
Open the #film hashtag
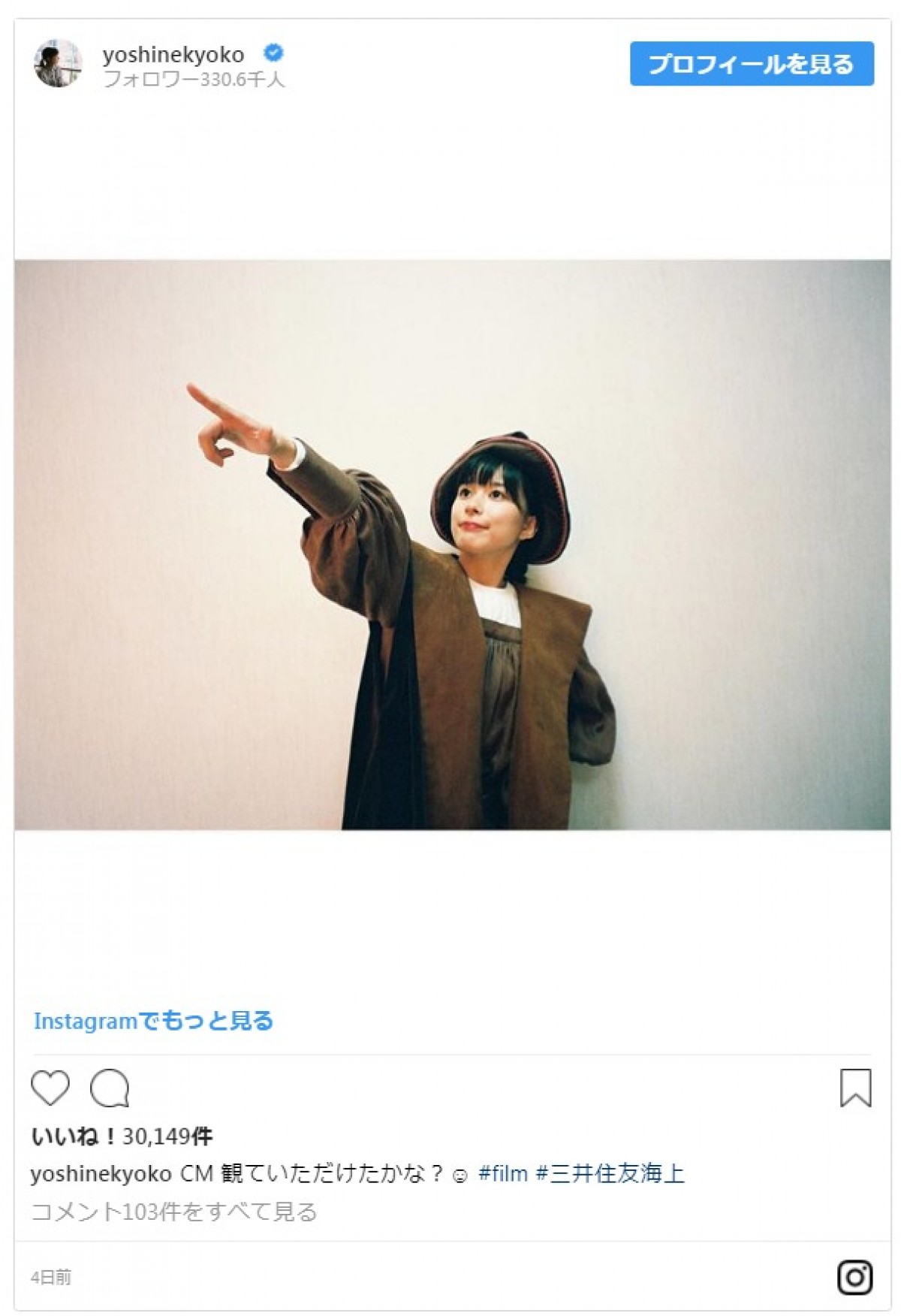pos(503,1173)
